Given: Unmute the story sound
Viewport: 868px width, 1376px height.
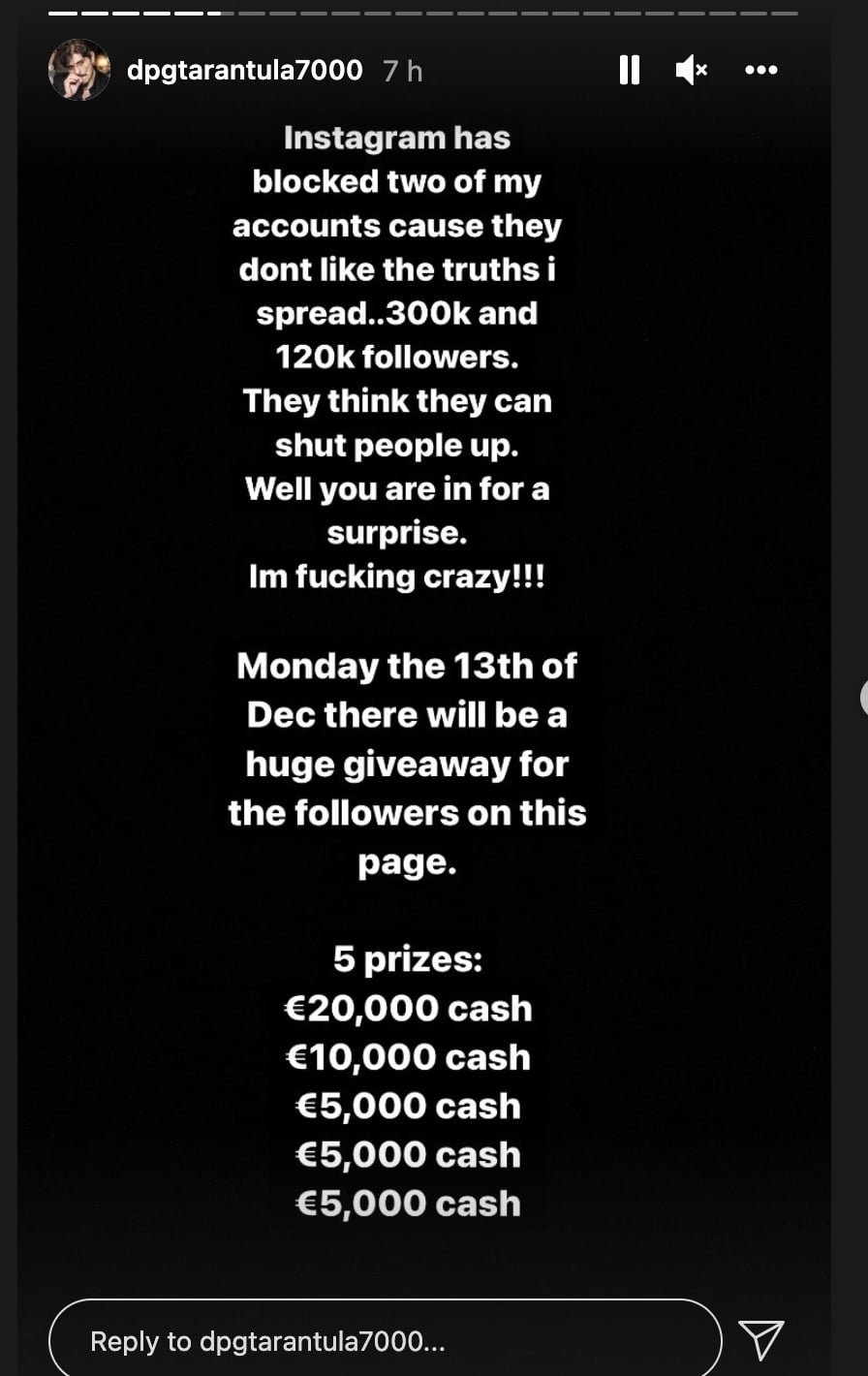Looking at the screenshot, I should [x=691, y=70].
